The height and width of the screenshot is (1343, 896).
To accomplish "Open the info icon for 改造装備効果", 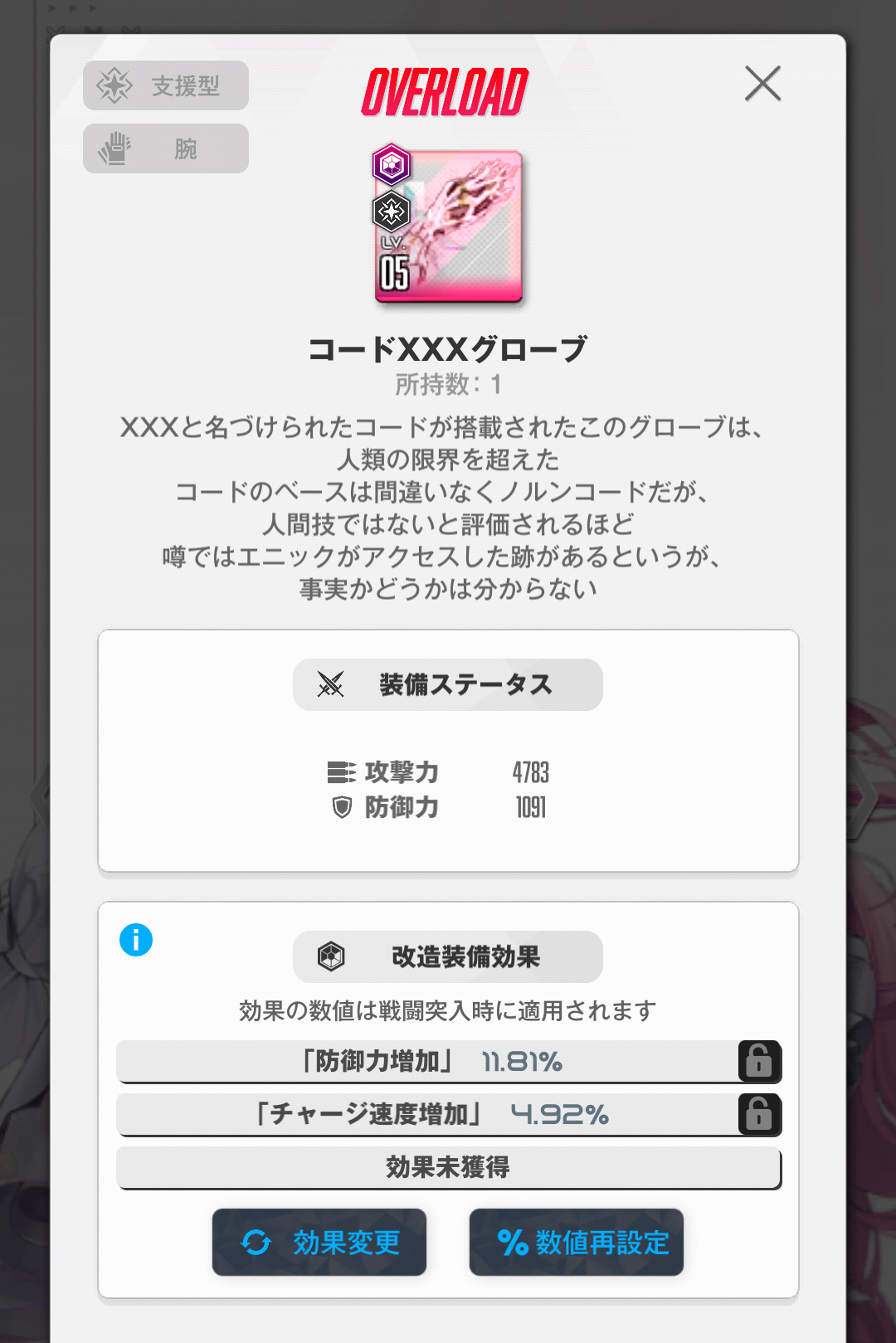I will coord(136,940).
